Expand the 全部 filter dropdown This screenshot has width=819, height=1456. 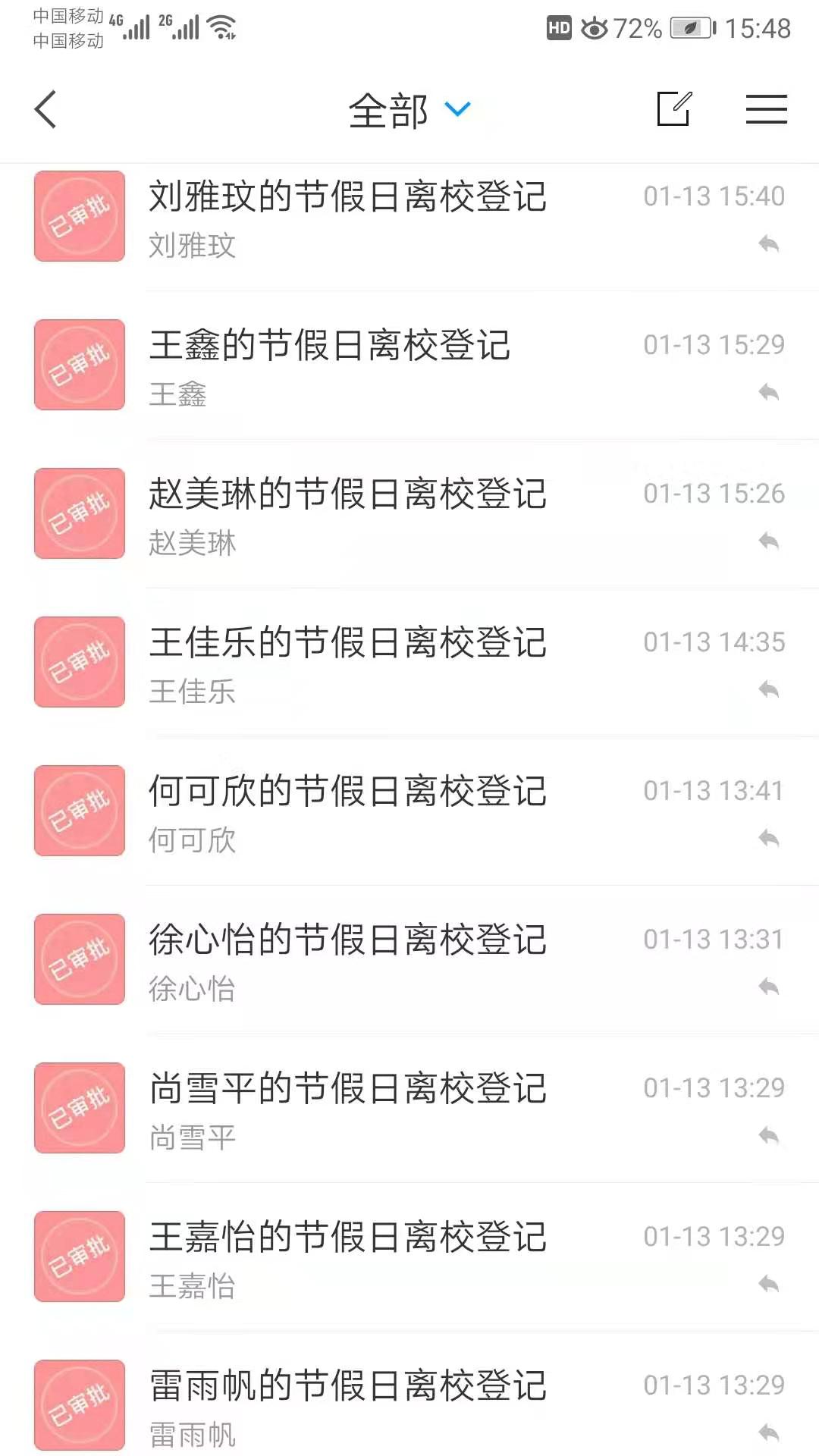coord(409,110)
